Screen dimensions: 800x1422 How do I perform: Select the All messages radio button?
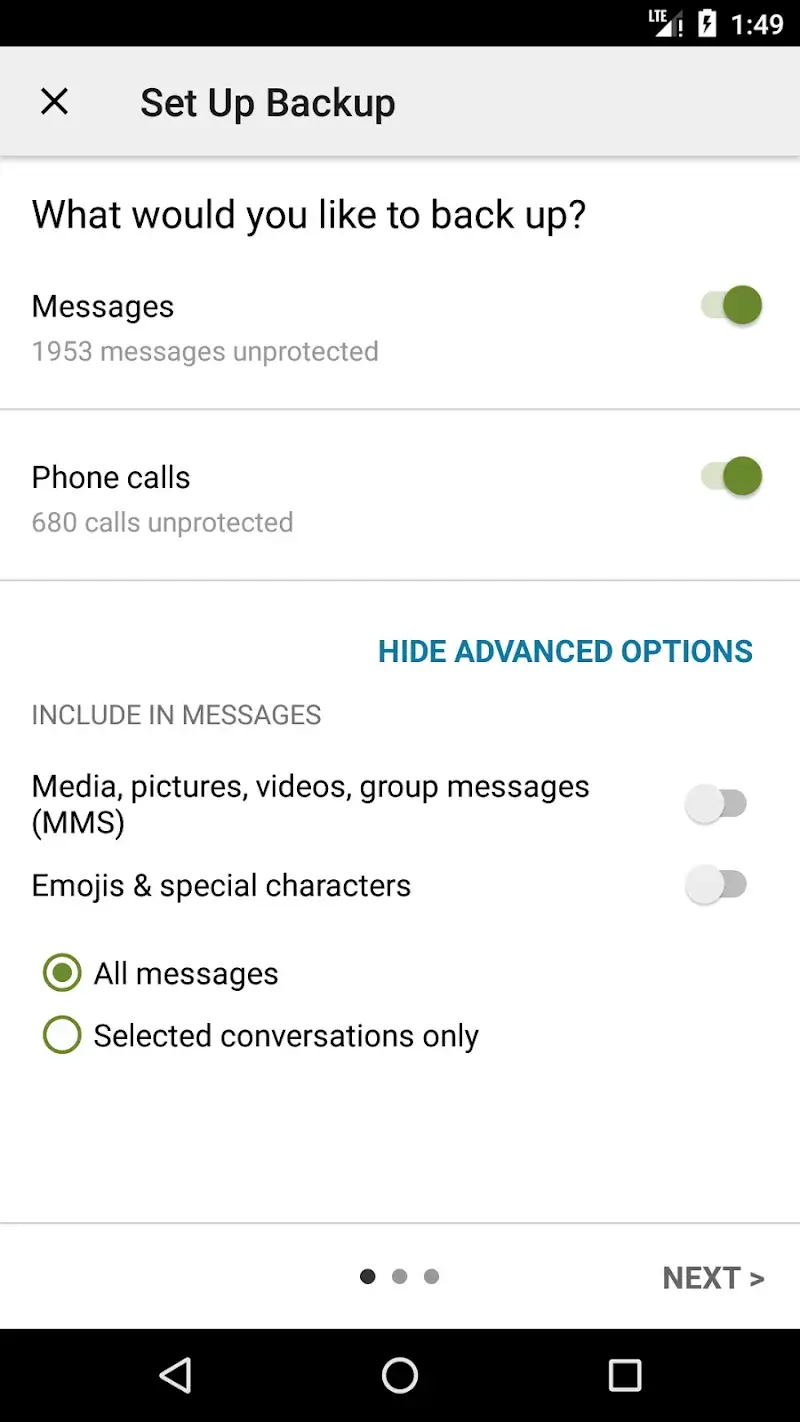61,972
